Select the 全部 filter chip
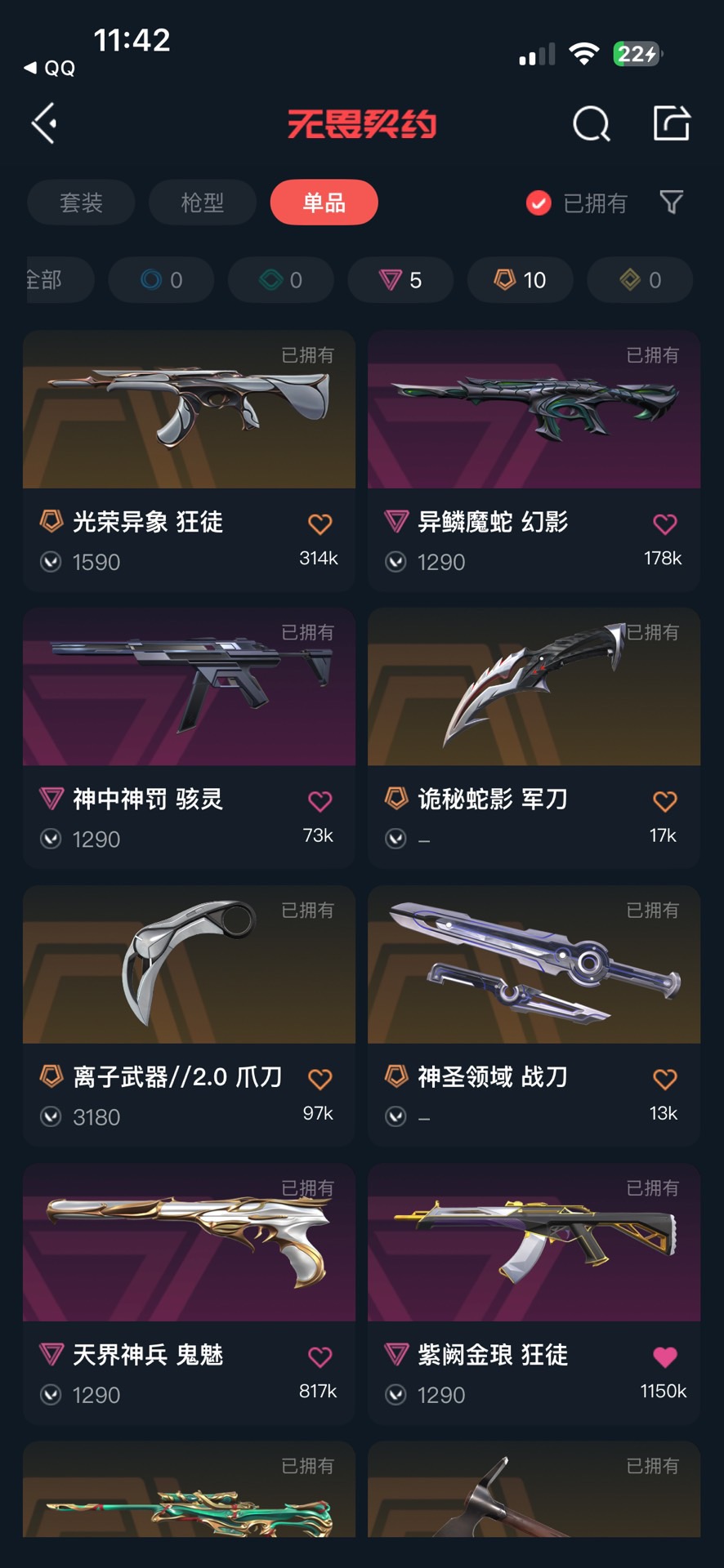Viewport: 724px width, 1568px height. coord(49,280)
